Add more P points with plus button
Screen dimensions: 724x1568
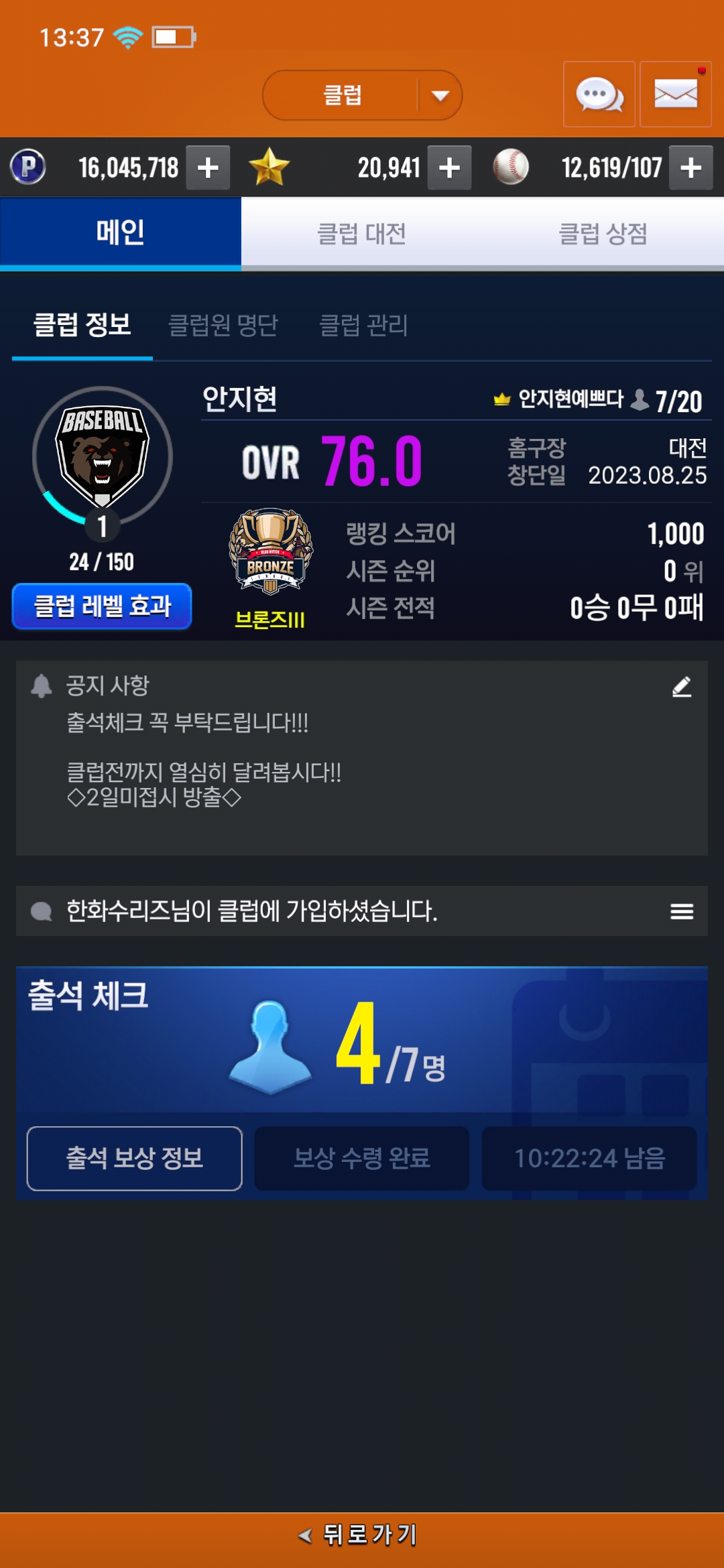(x=208, y=168)
